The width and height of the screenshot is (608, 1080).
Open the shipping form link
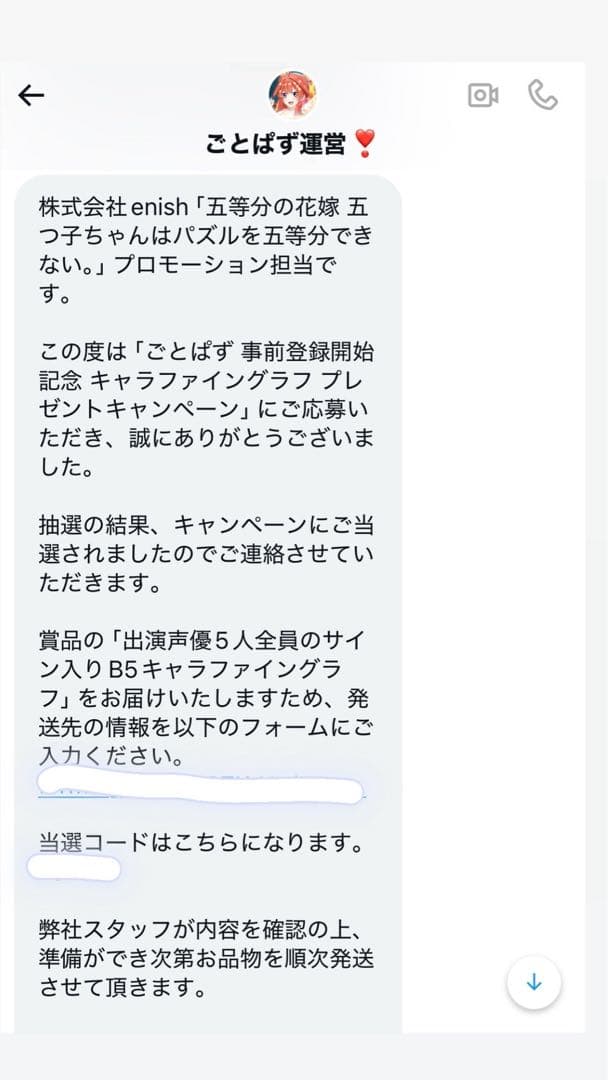click(x=200, y=790)
